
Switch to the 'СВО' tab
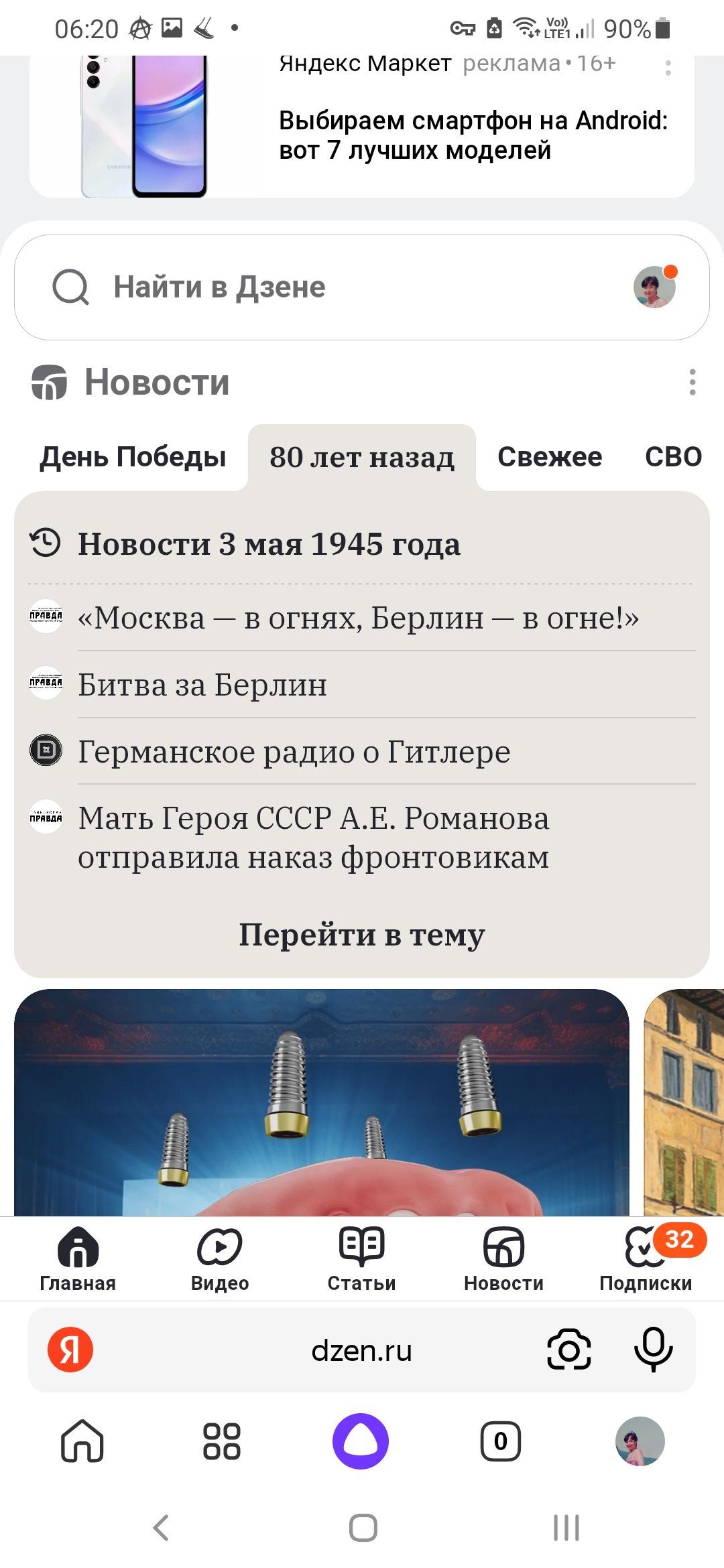(x=673, y=457)
